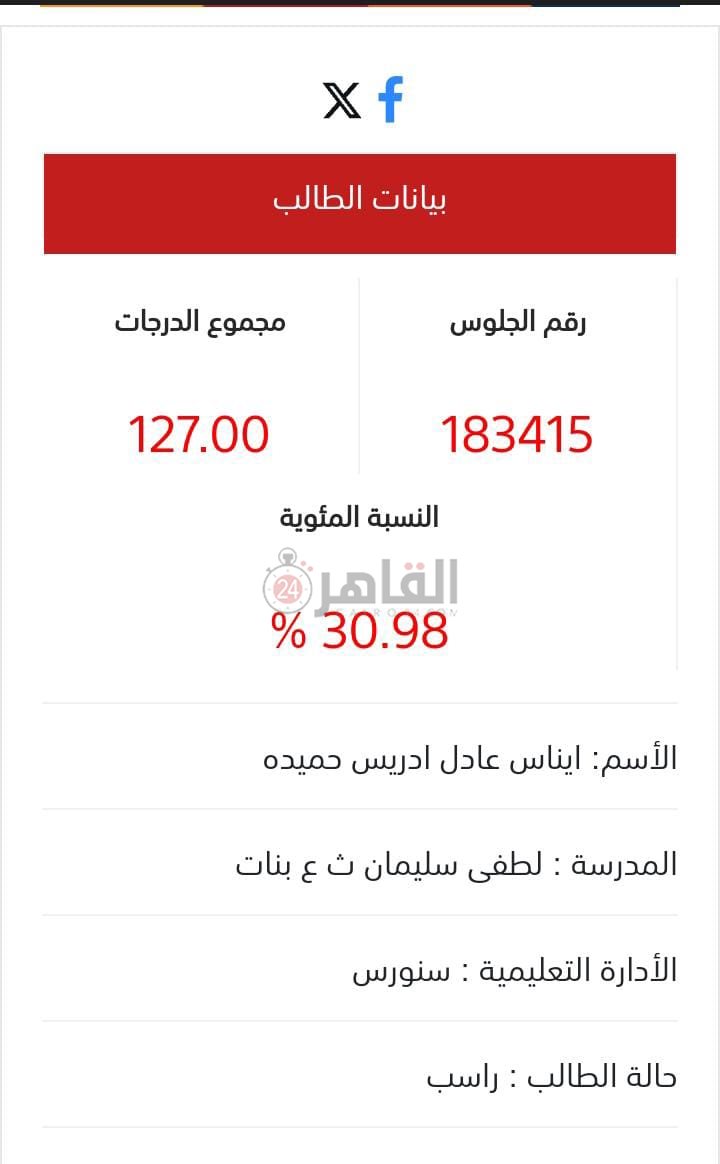This screenshot has width=720, height=1164.
Task: Click the black X logo above the results
Action: tap(340, 101)
